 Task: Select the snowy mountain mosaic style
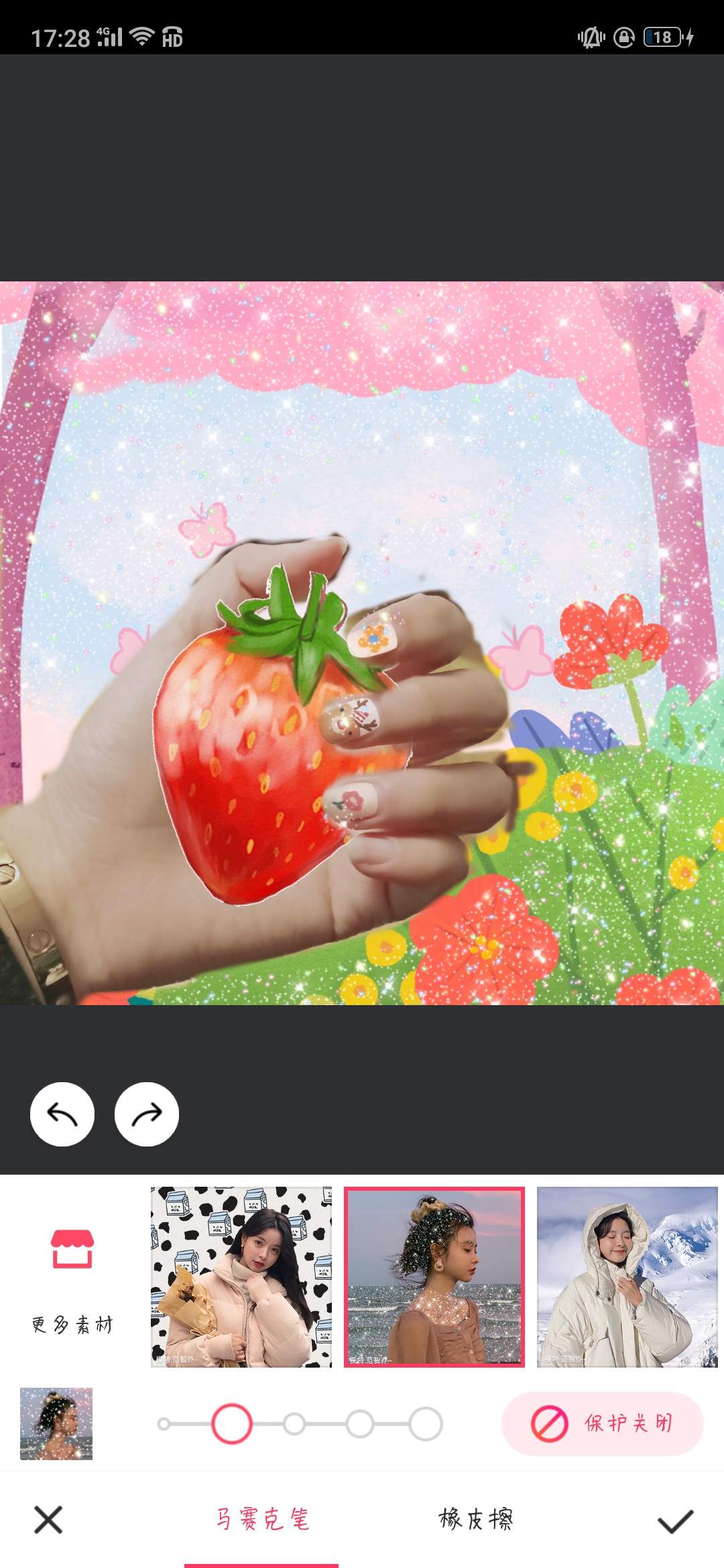[x=627, y=1277]
